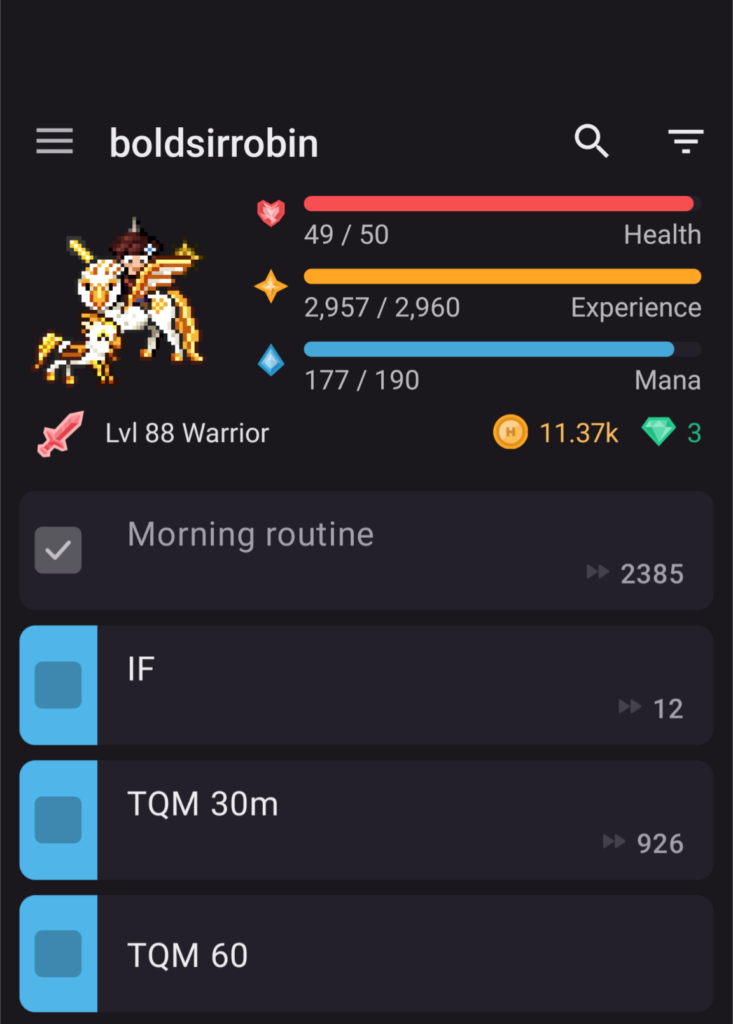The width and height of the screenshot is (733, 1024).
Task: Open the gems balance
Action: coord(671,432)
